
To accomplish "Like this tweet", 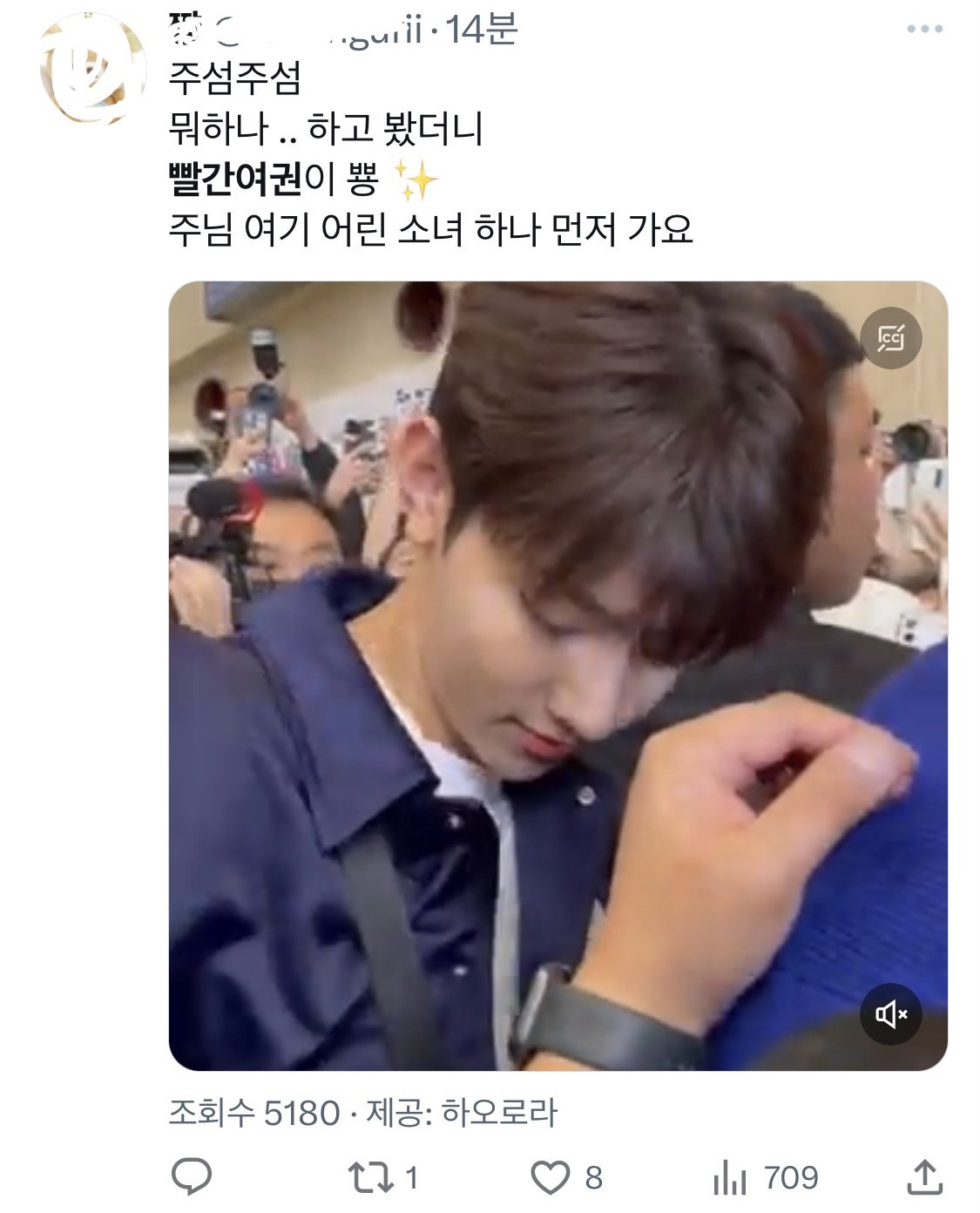I will 551,1177.
